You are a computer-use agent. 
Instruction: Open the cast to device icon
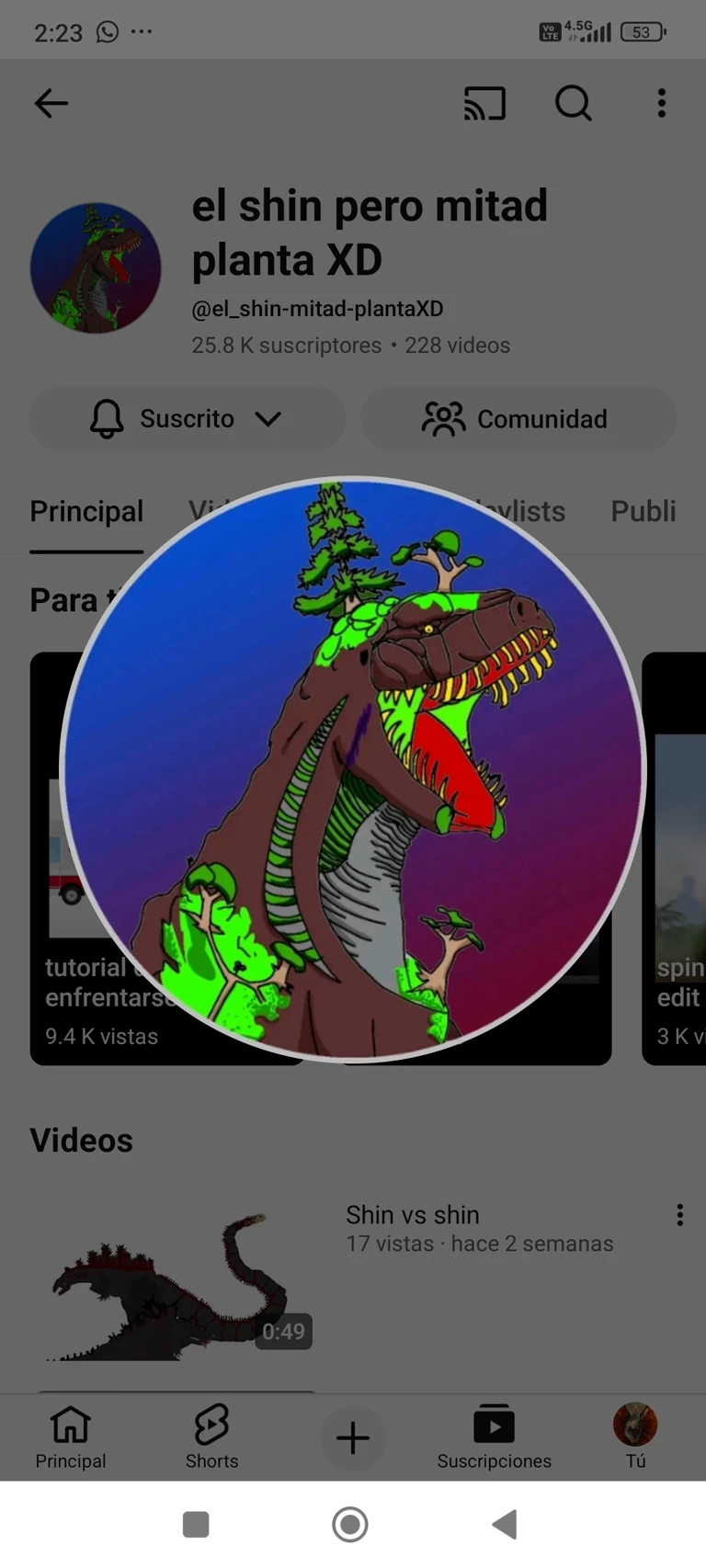pyautogui.click(x=484, y=103)
